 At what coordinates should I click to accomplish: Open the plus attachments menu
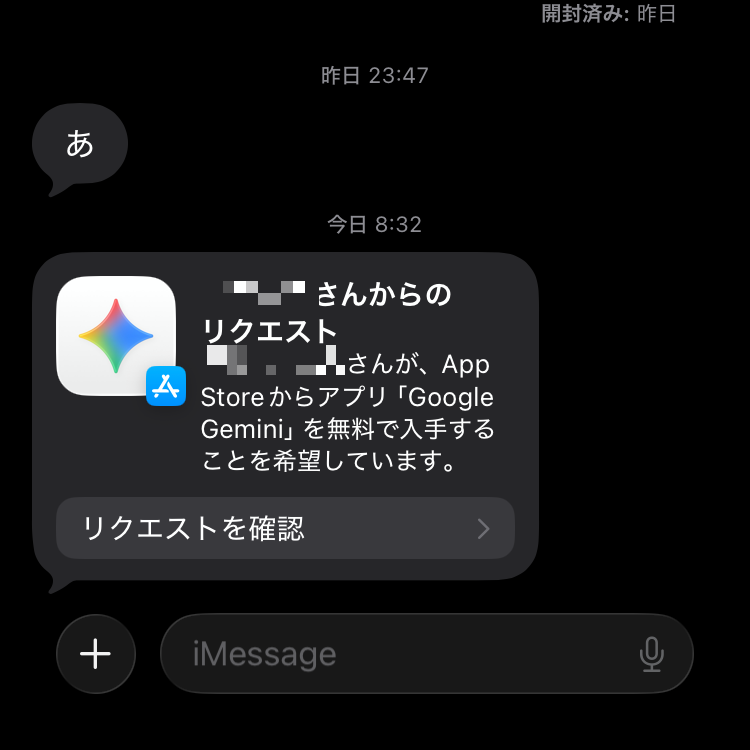pos(96,654)
